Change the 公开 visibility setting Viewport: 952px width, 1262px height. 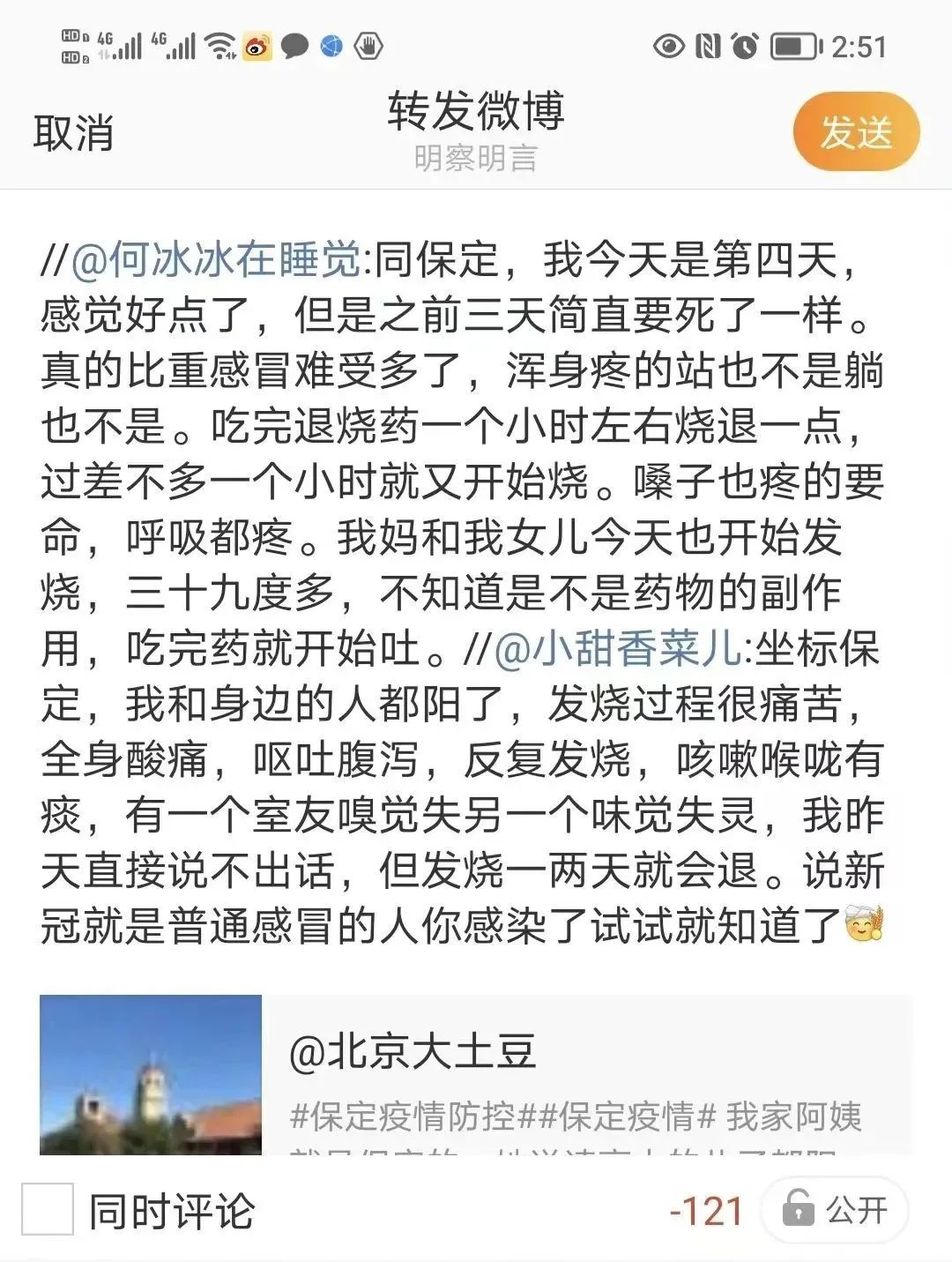pyautogui.click(x=834, y=1209)
